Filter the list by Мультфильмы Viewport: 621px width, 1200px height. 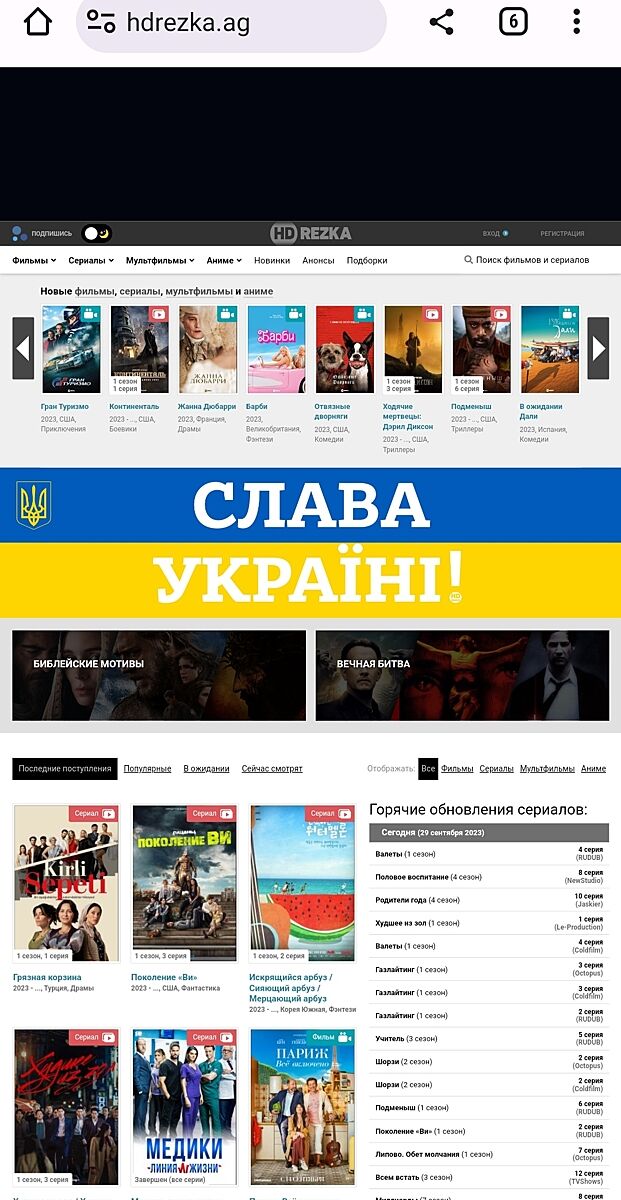coord(547,769)
